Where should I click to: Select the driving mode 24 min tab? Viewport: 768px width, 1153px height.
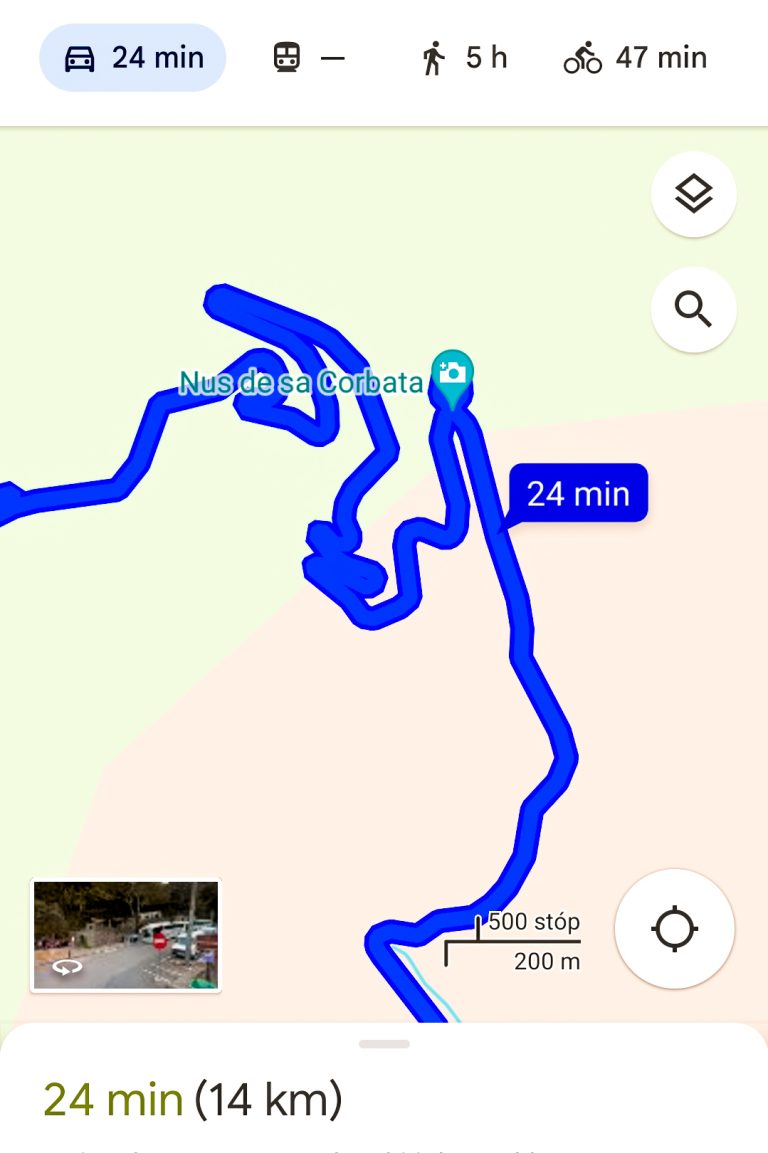coord(132,58)
